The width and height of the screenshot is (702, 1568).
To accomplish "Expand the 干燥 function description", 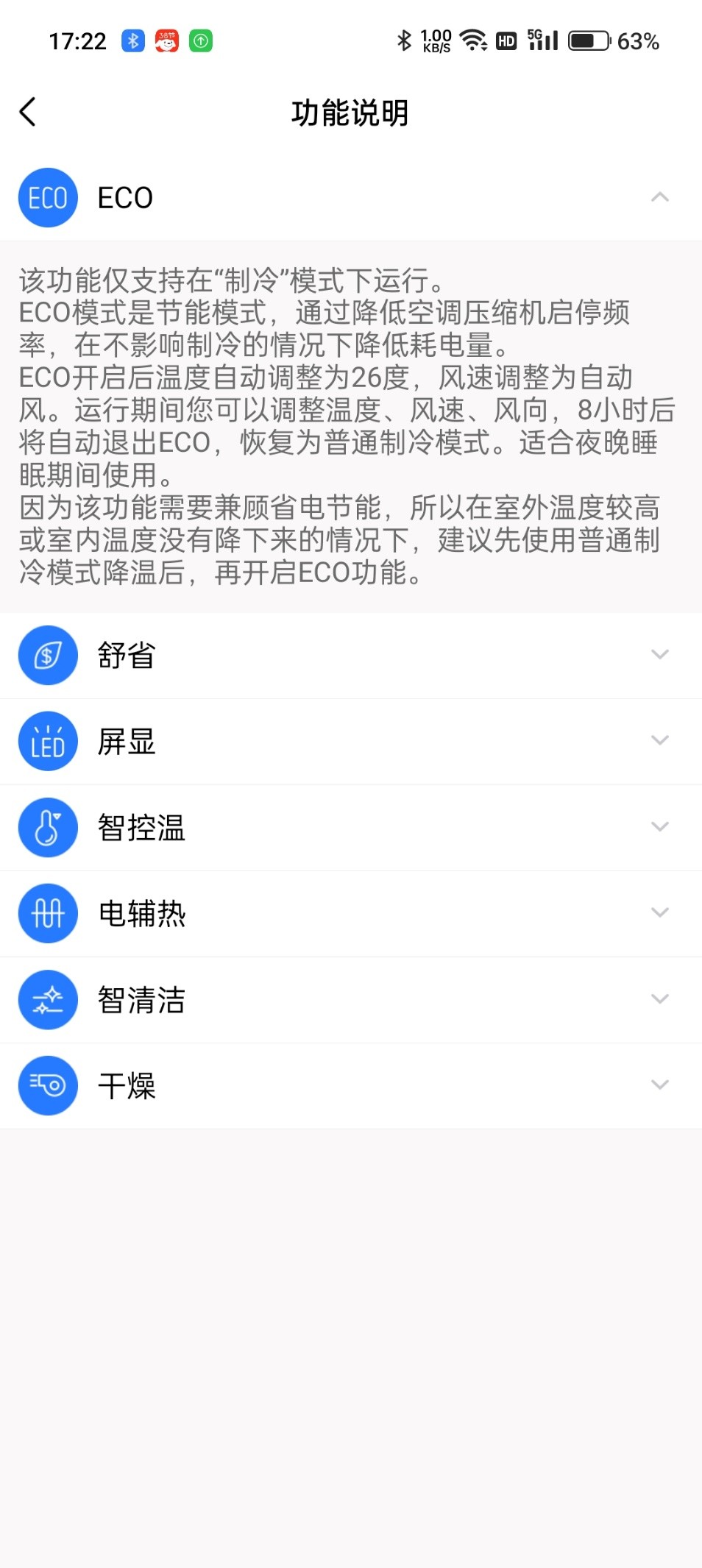I will tap(660, 1085).
